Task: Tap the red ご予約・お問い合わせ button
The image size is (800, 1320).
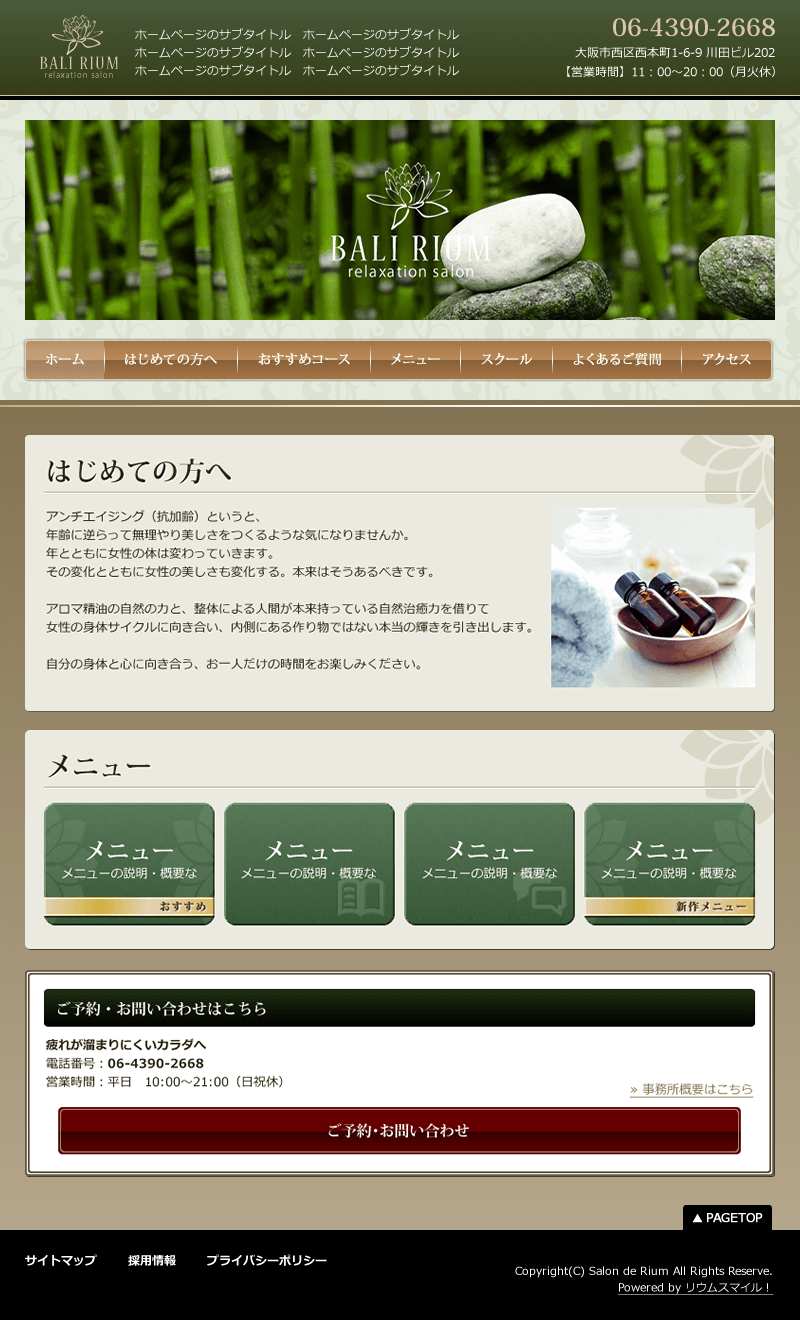Action: coord(399,1131)
